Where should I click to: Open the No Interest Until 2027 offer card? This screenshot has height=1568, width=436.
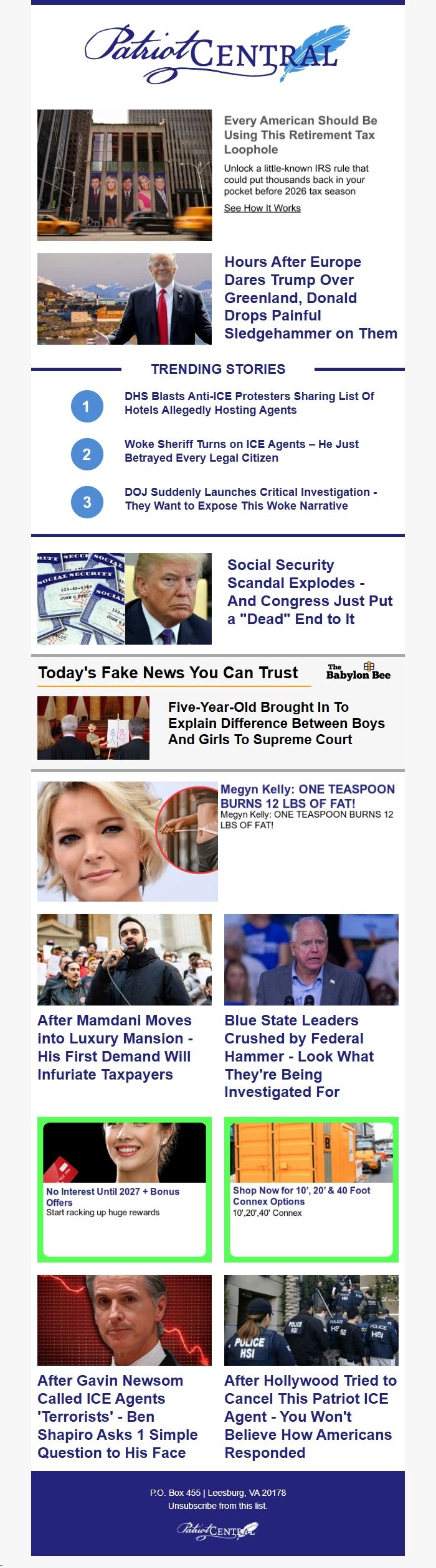[125, 1189]
